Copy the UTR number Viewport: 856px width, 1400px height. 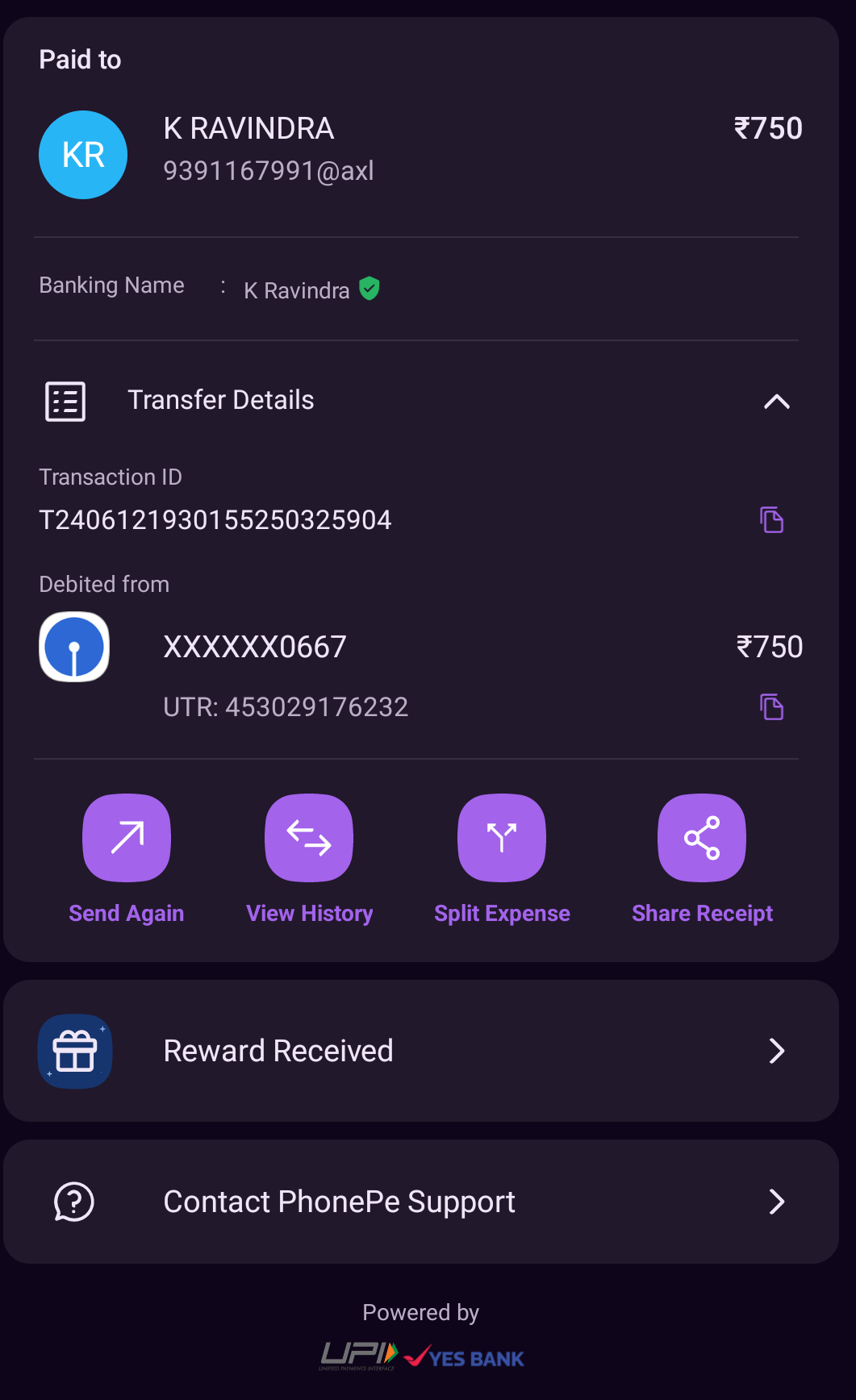(x=771, y=707)
